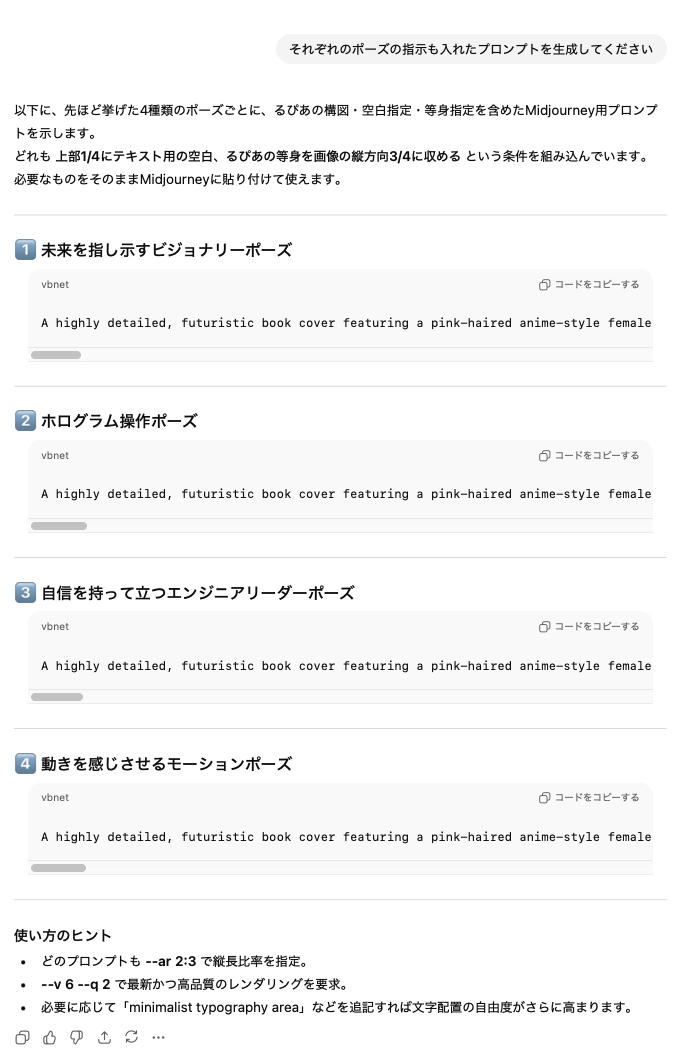Give the response a thumbs up

[49, 1038]
